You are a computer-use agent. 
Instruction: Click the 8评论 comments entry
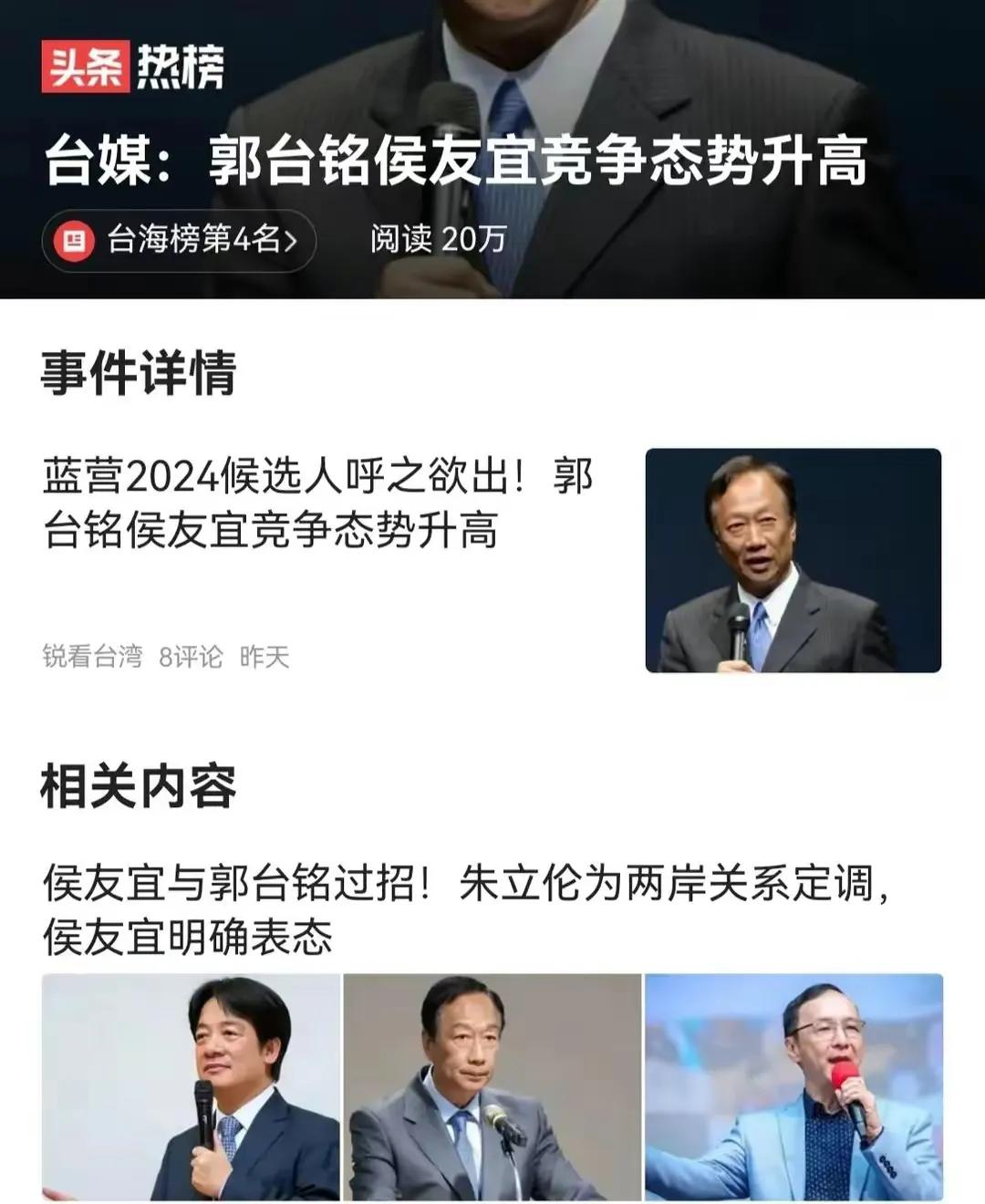[x=190, y=659]
